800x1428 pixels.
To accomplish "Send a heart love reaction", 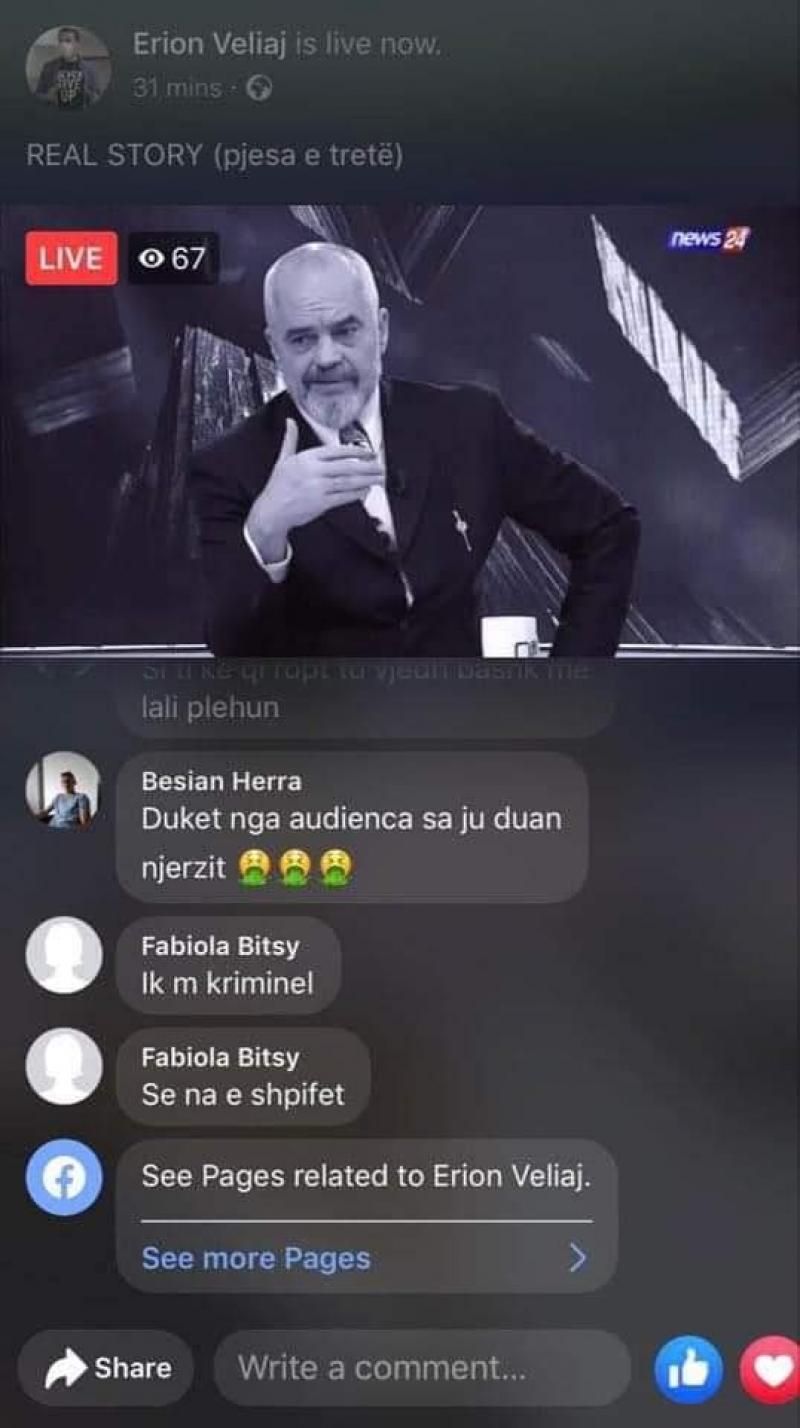I will coord(772,1369).
